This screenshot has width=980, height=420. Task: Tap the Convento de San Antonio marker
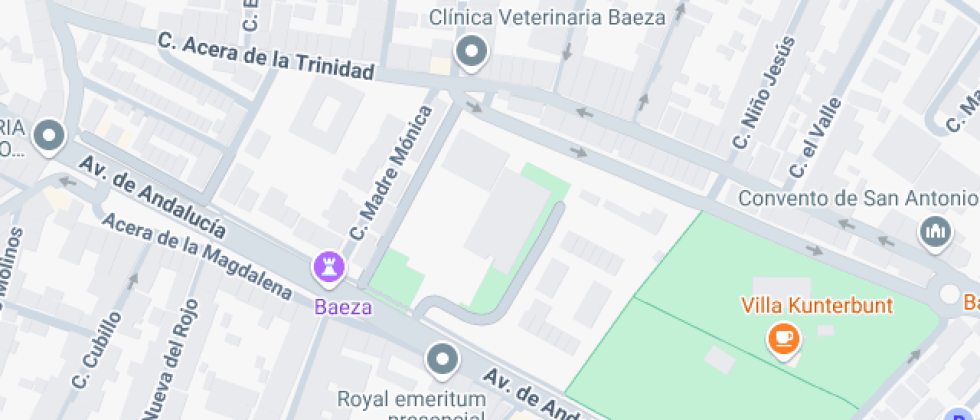point(936,232)
